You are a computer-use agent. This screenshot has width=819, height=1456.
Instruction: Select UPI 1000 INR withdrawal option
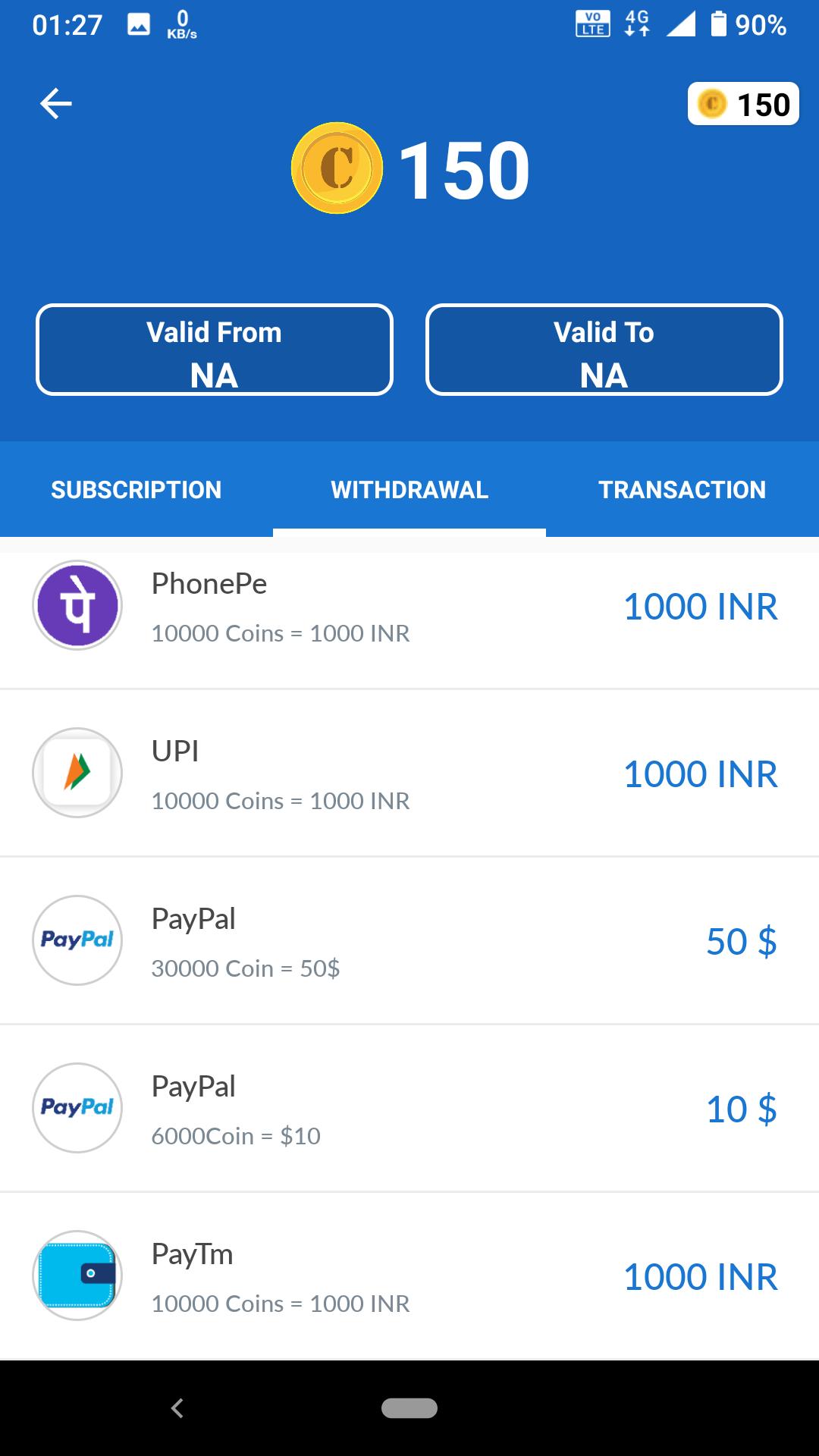coord(409,773)
